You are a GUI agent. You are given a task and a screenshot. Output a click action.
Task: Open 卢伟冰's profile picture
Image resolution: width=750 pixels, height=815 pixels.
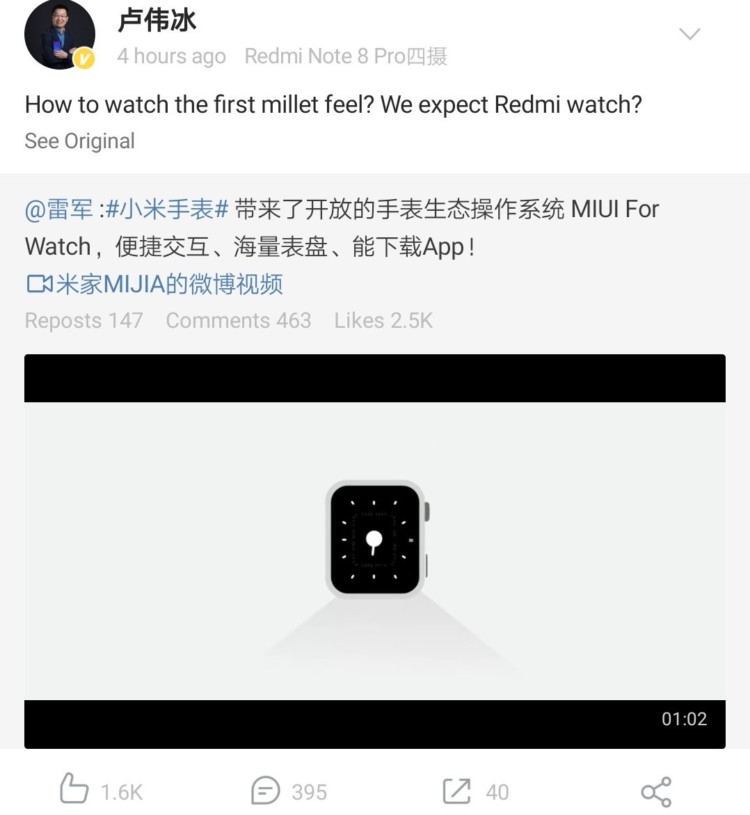click(x=60, y=36)
